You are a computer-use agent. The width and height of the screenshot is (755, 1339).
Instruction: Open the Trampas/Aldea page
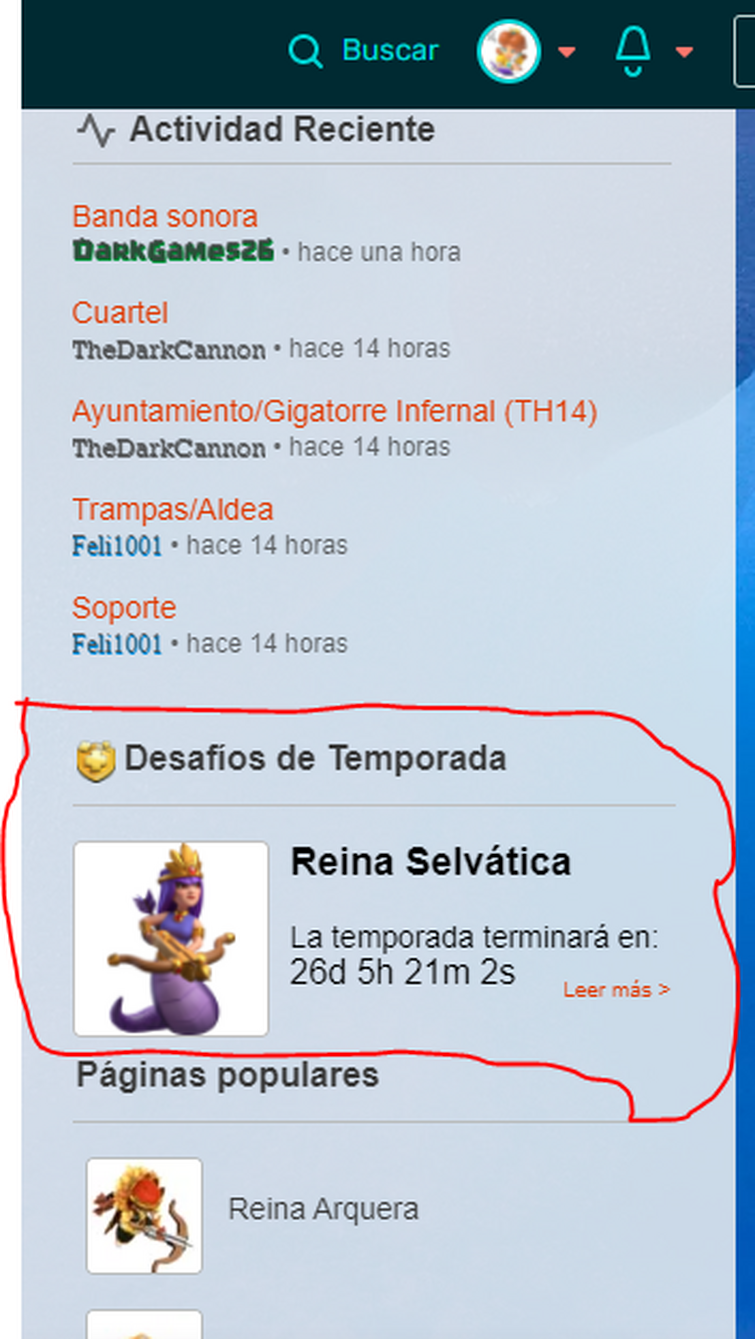pos(172,509)
